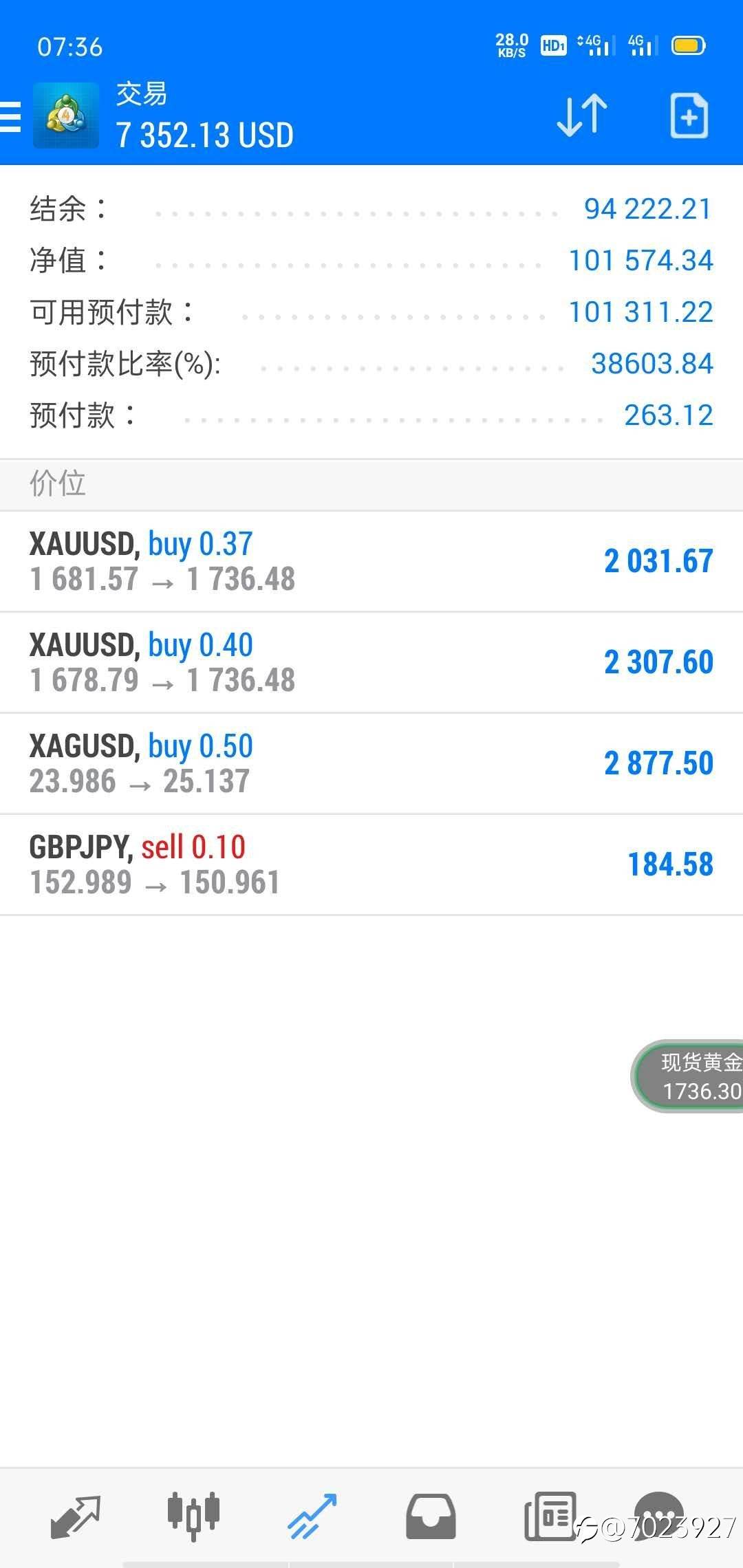This screenshot has height=1568, width=743.
Task: Create a new order
Action: 689,116
